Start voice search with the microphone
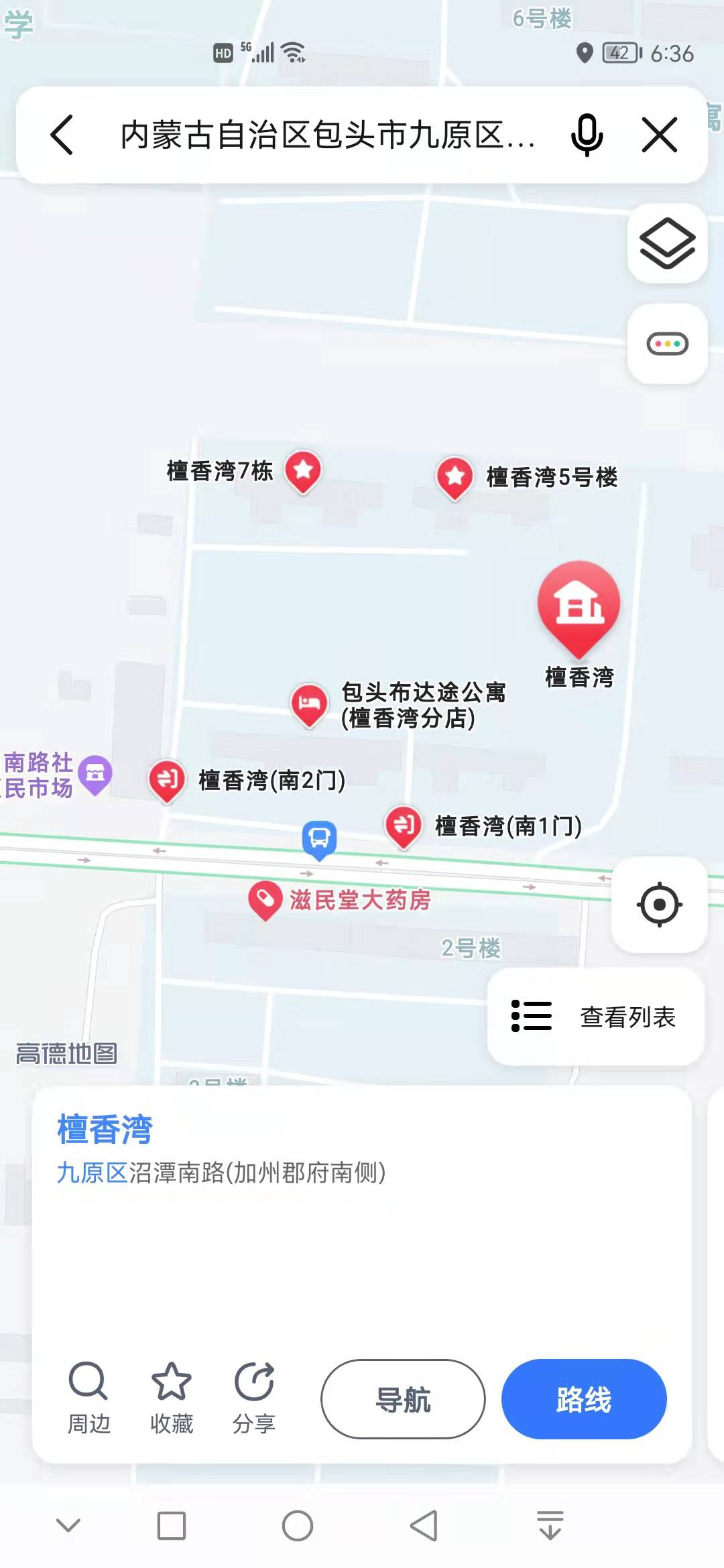 [x=587, y=135]
